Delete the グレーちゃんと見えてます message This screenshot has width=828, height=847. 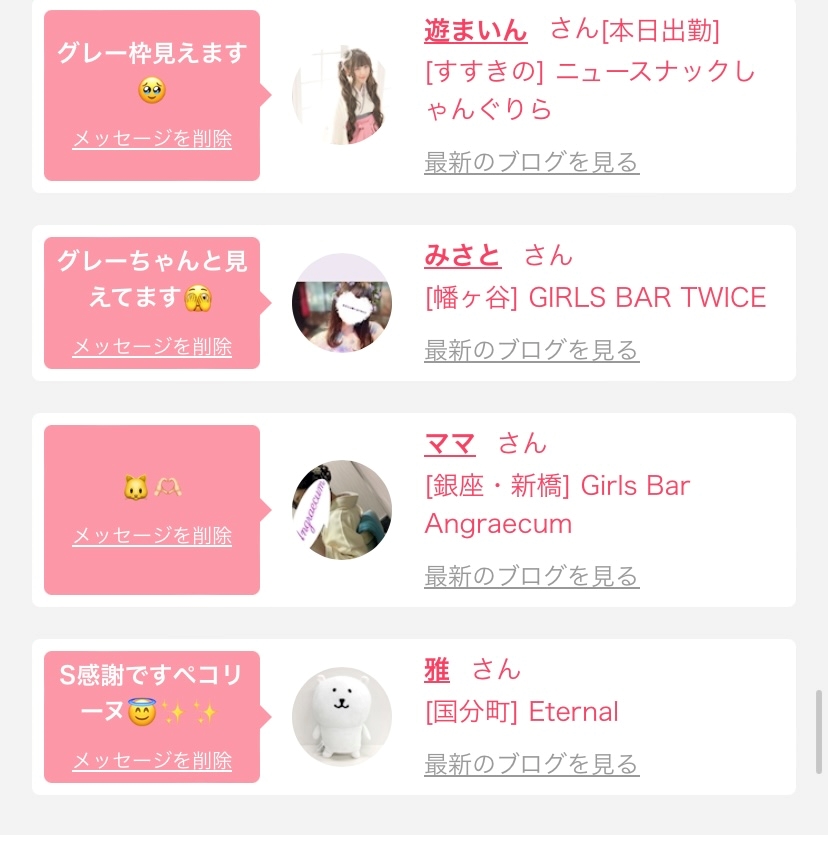click(152, 347)
